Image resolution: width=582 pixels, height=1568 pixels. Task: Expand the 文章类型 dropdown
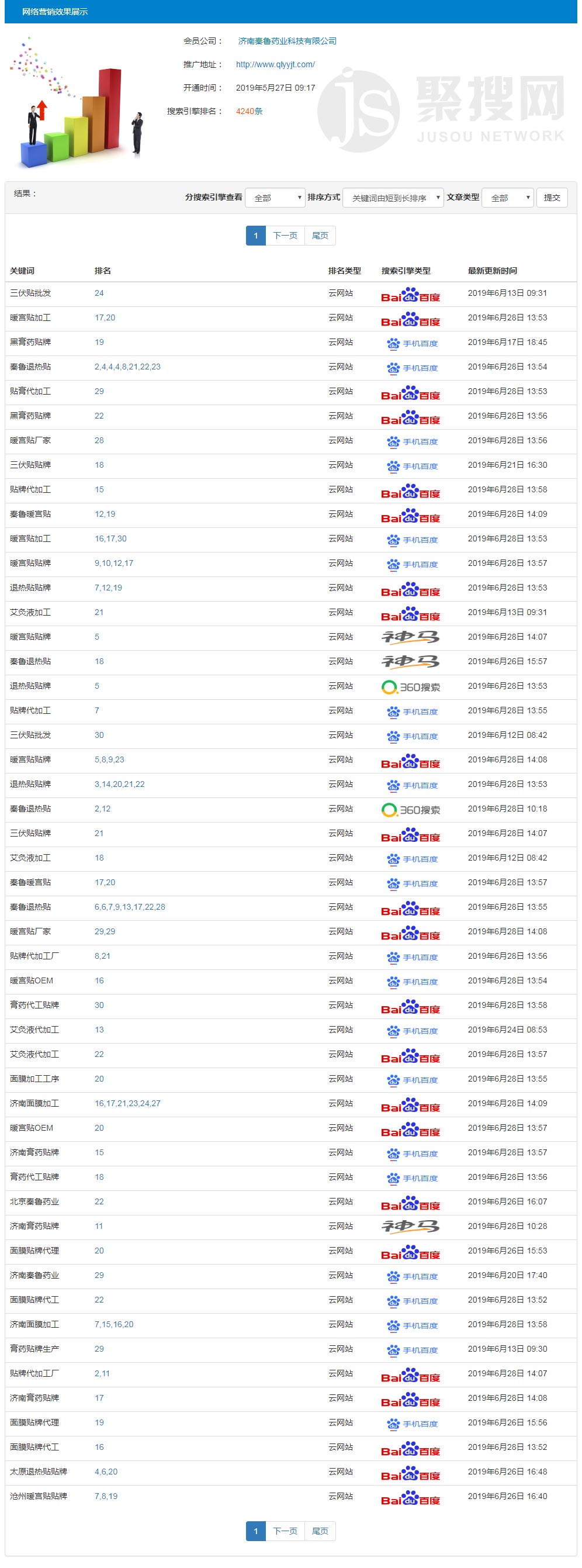coord(507,198)
